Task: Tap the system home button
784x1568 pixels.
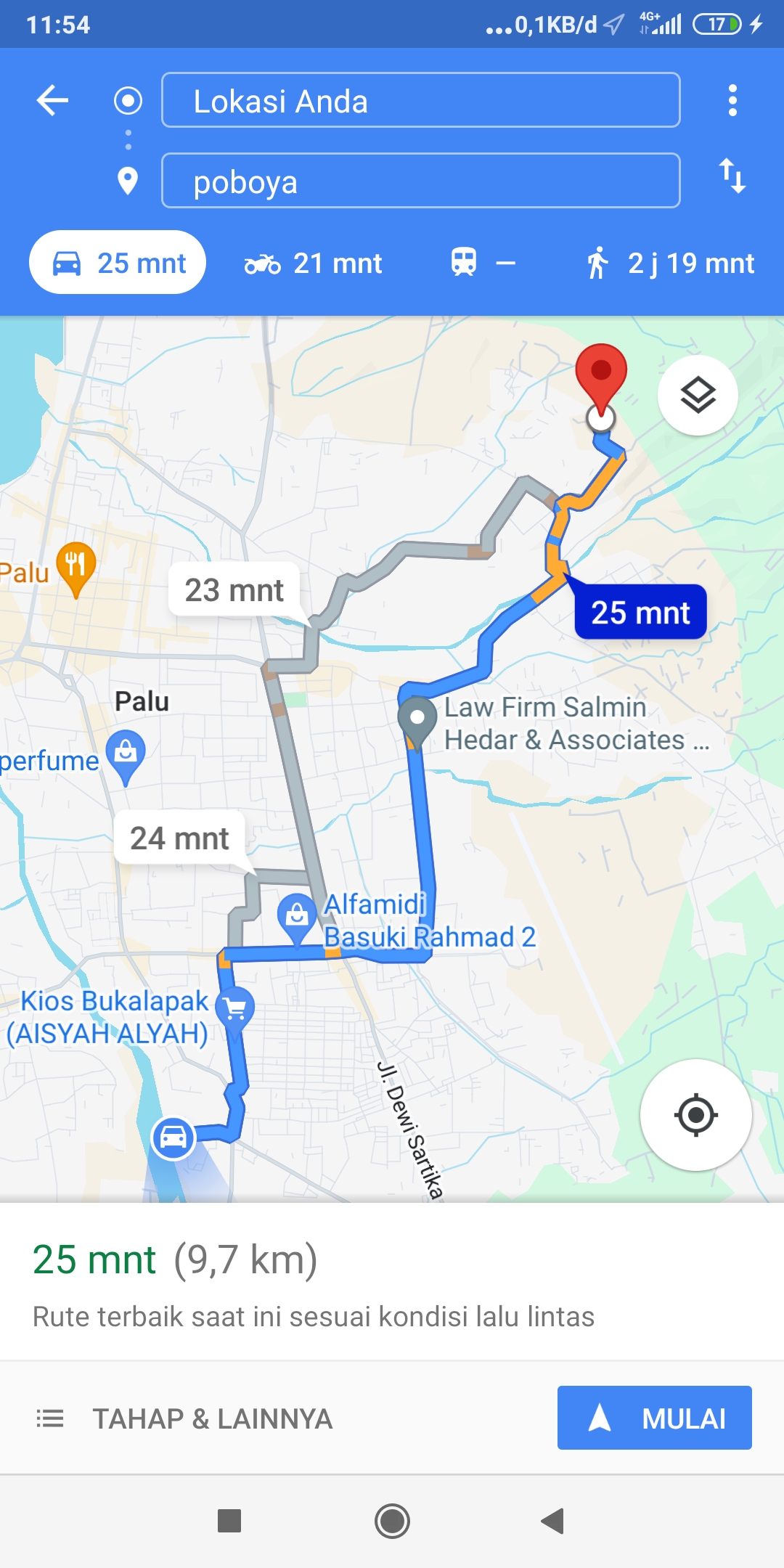Action: [392, 1521]
